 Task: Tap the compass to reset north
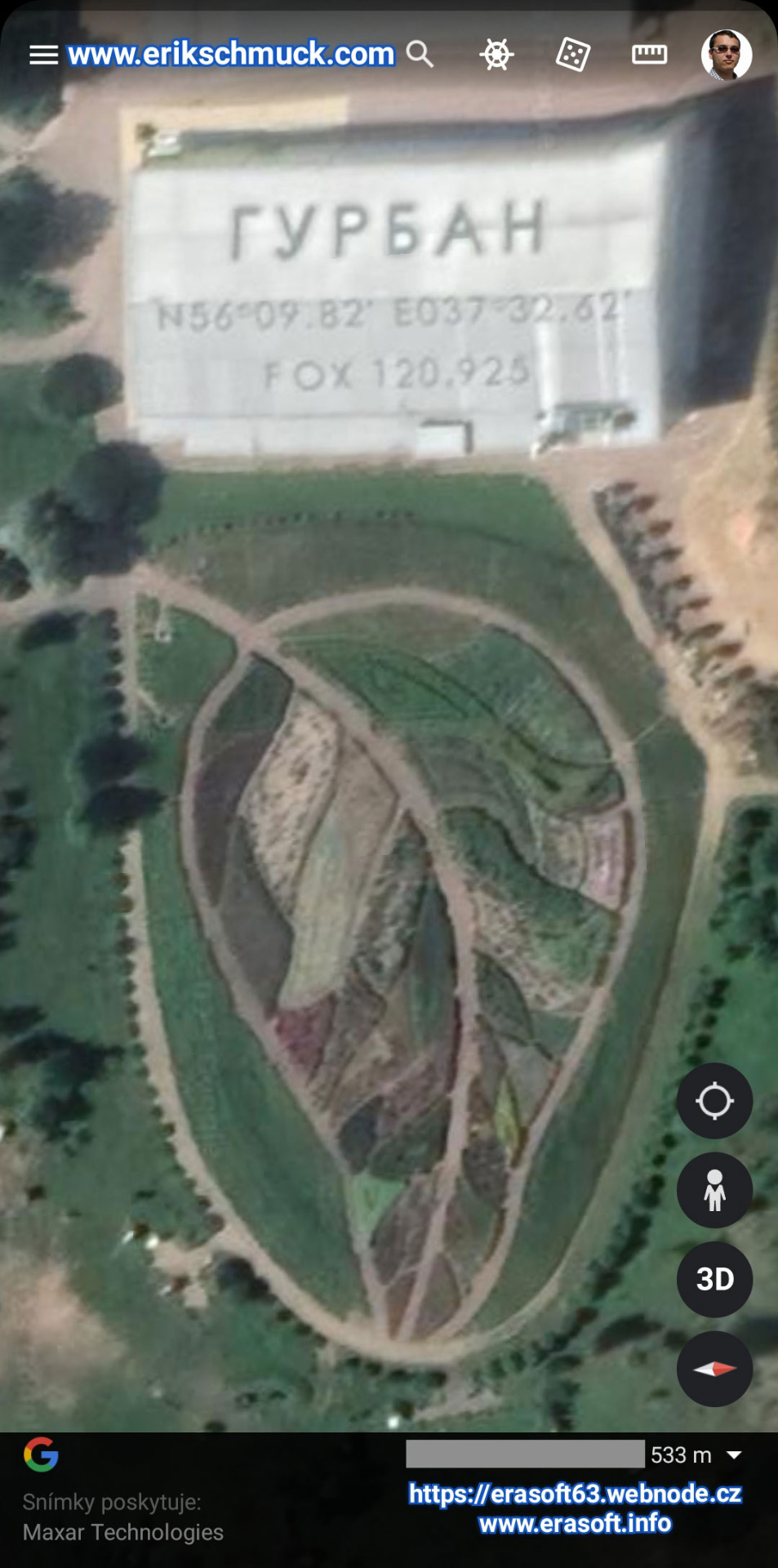714,1370
